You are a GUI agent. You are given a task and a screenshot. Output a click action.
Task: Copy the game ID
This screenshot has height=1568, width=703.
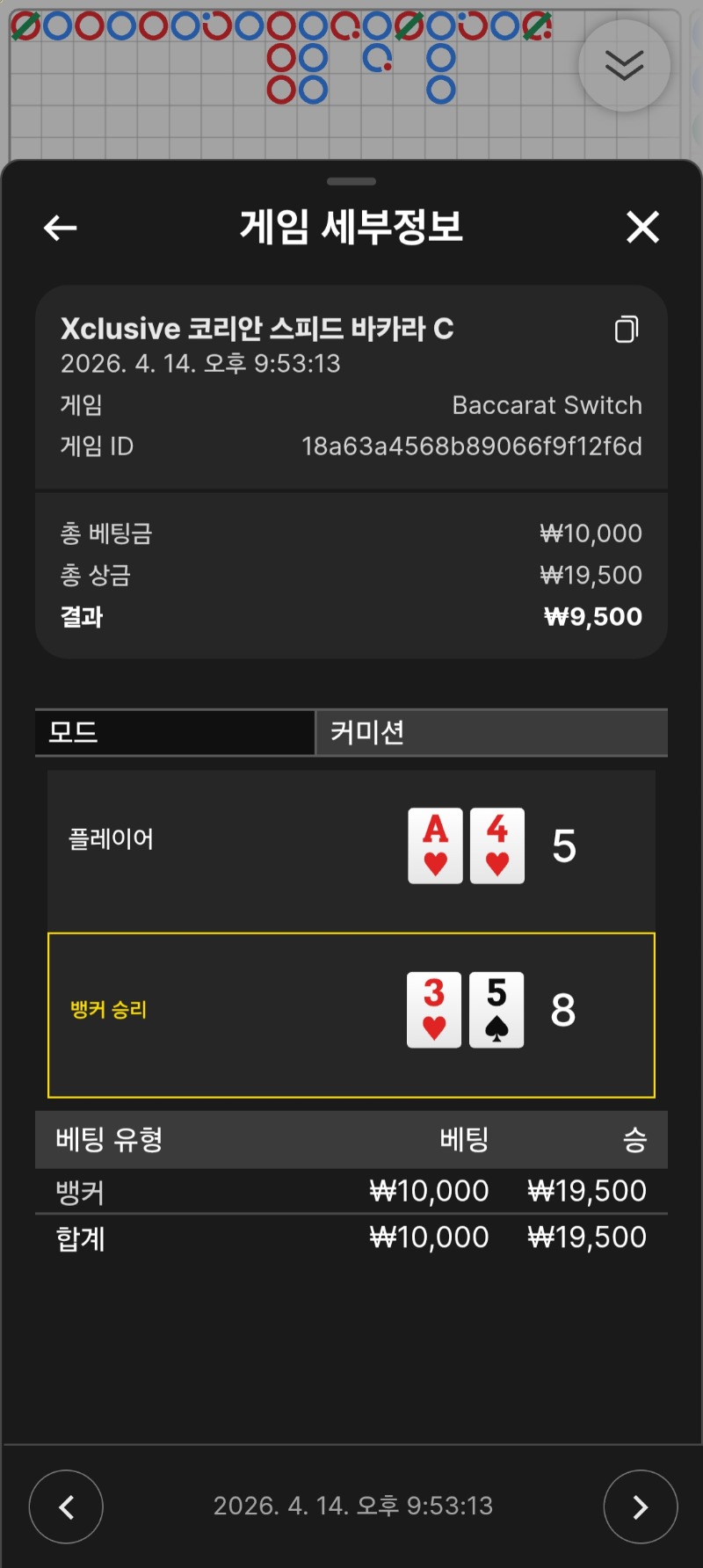coord(626,329)
